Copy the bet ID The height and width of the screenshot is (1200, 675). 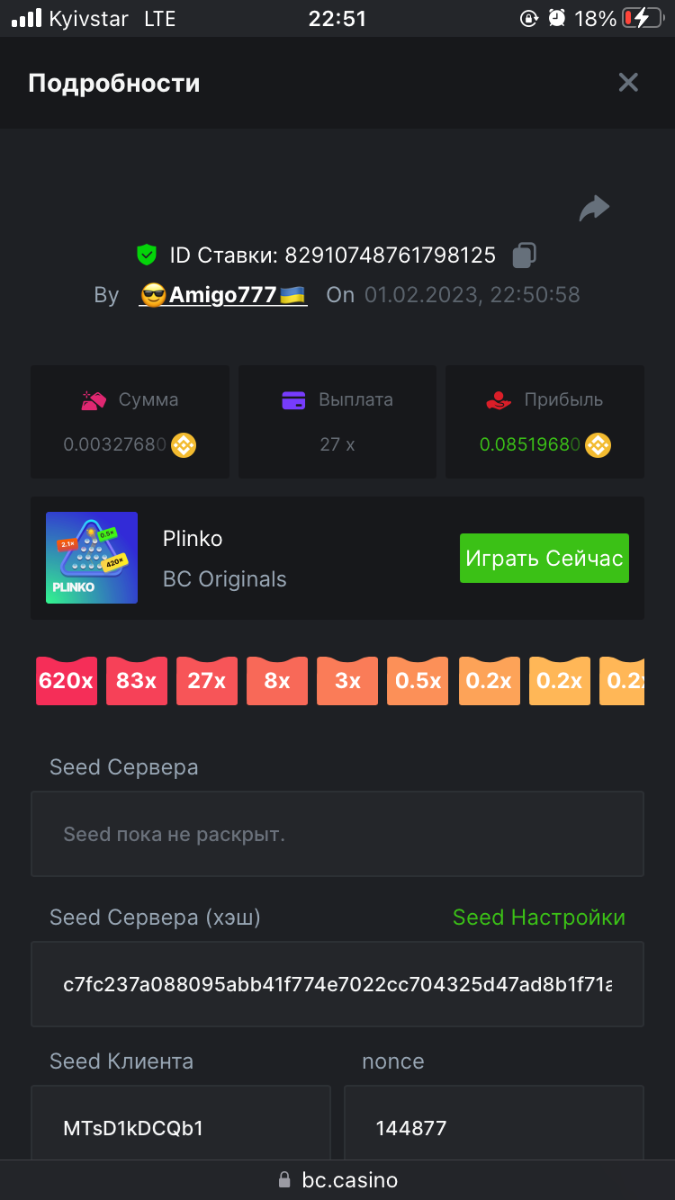524,256
